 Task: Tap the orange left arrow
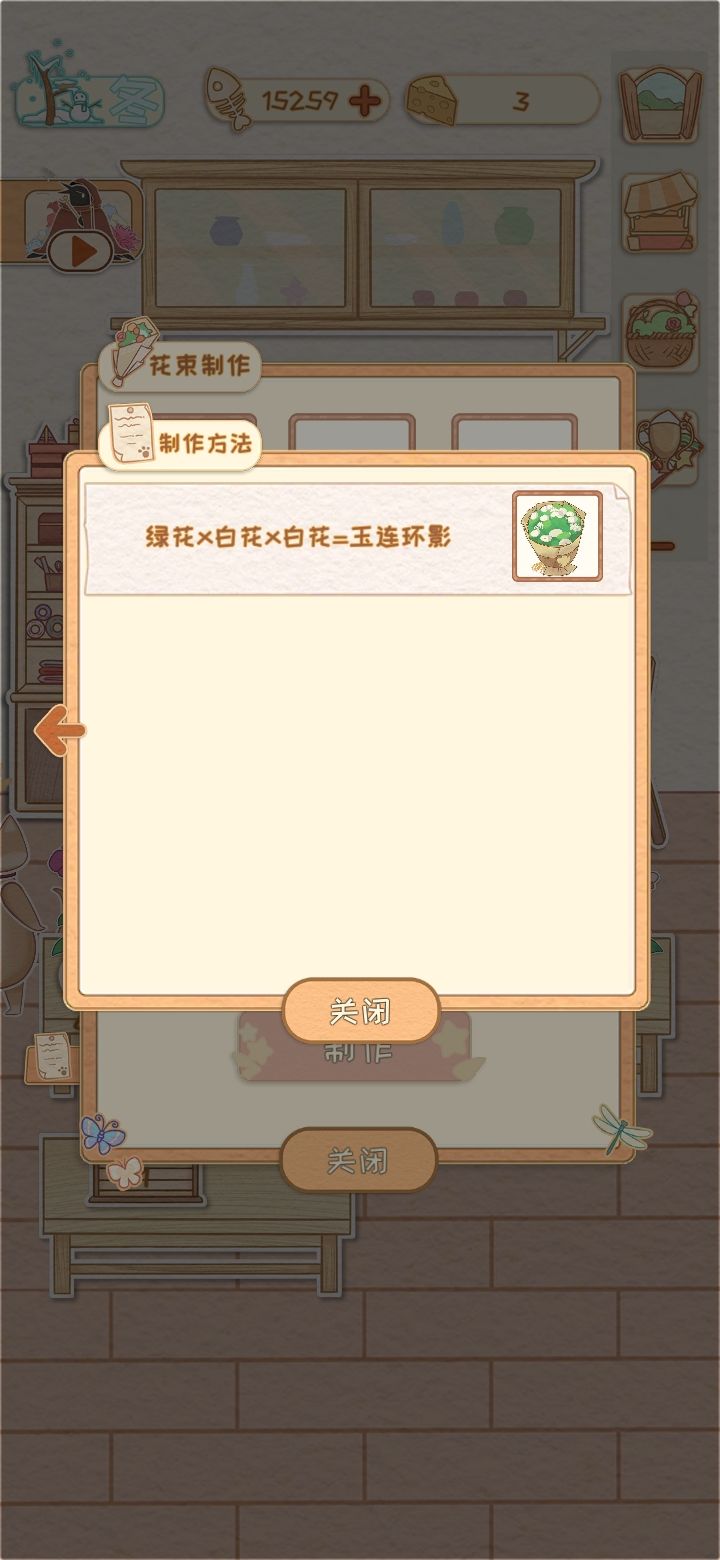pyautogui.click(x=60, y=731)
